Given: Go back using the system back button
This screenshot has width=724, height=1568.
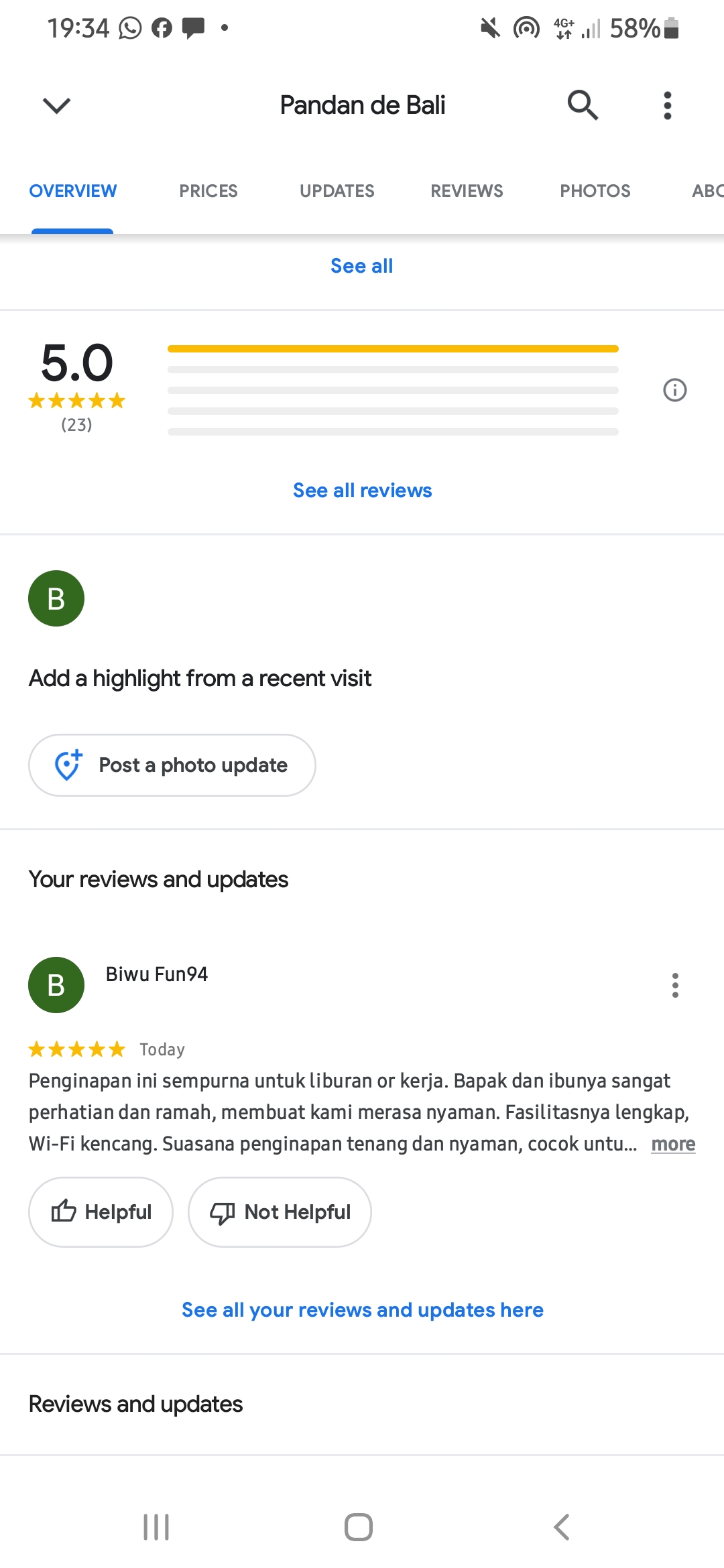Looking at the screenshot, I should (x=562, y=1527).
